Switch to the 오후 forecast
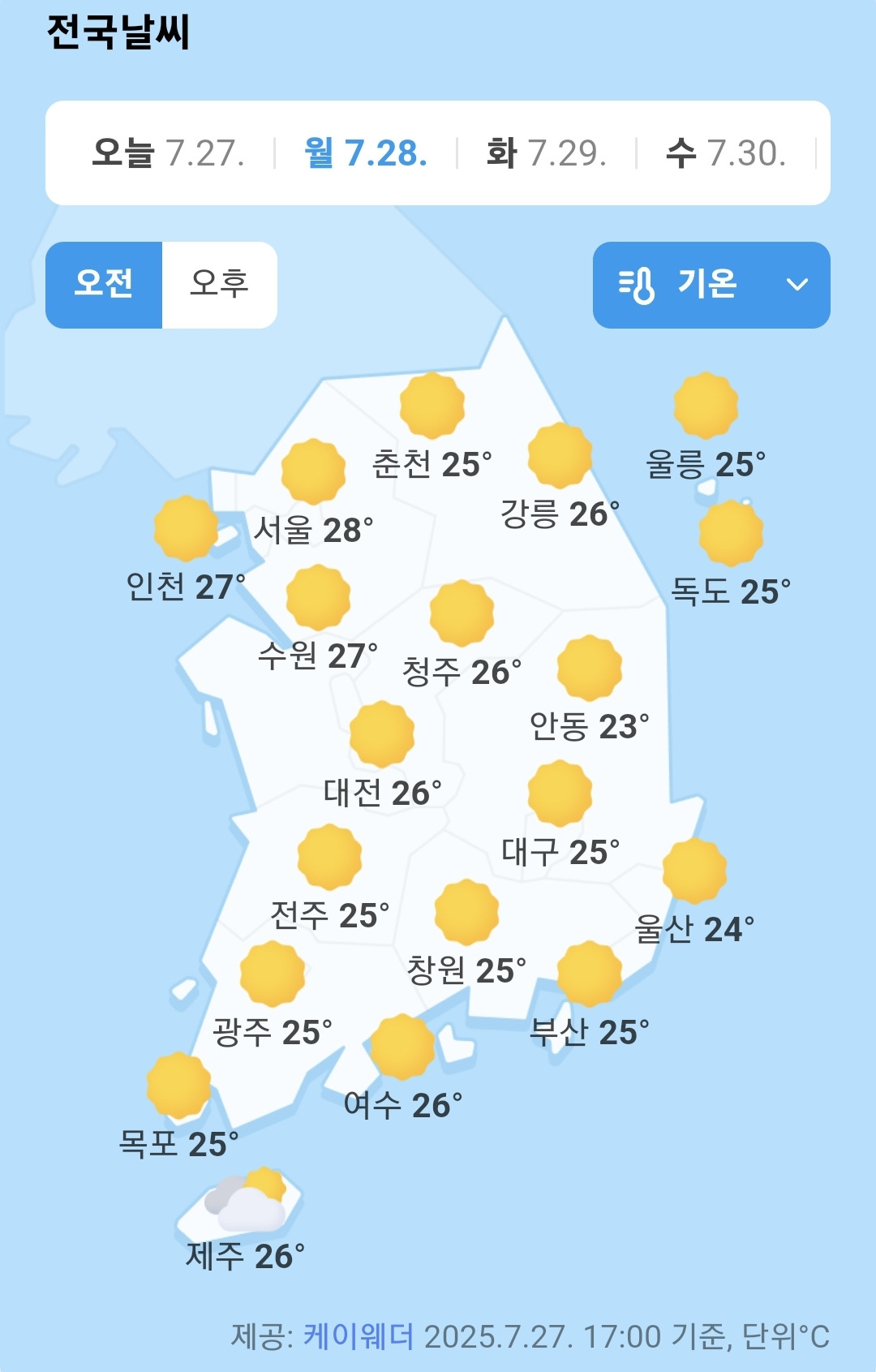Viewport: 876px width, 1372px height. [220, 285]
